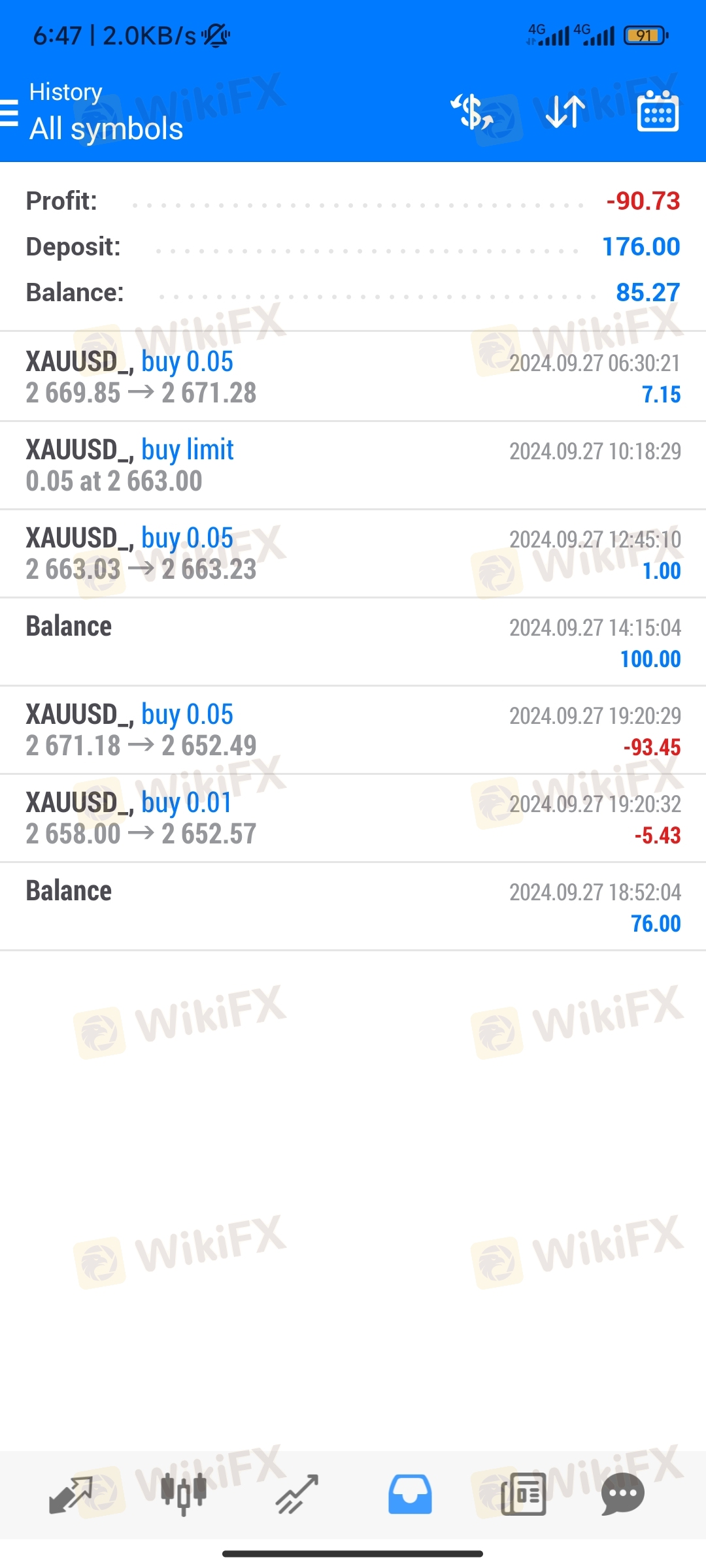Expand the XAUUSD buy limit order
The width and height of the screenshot is (706, 1568).
point(353,465)
